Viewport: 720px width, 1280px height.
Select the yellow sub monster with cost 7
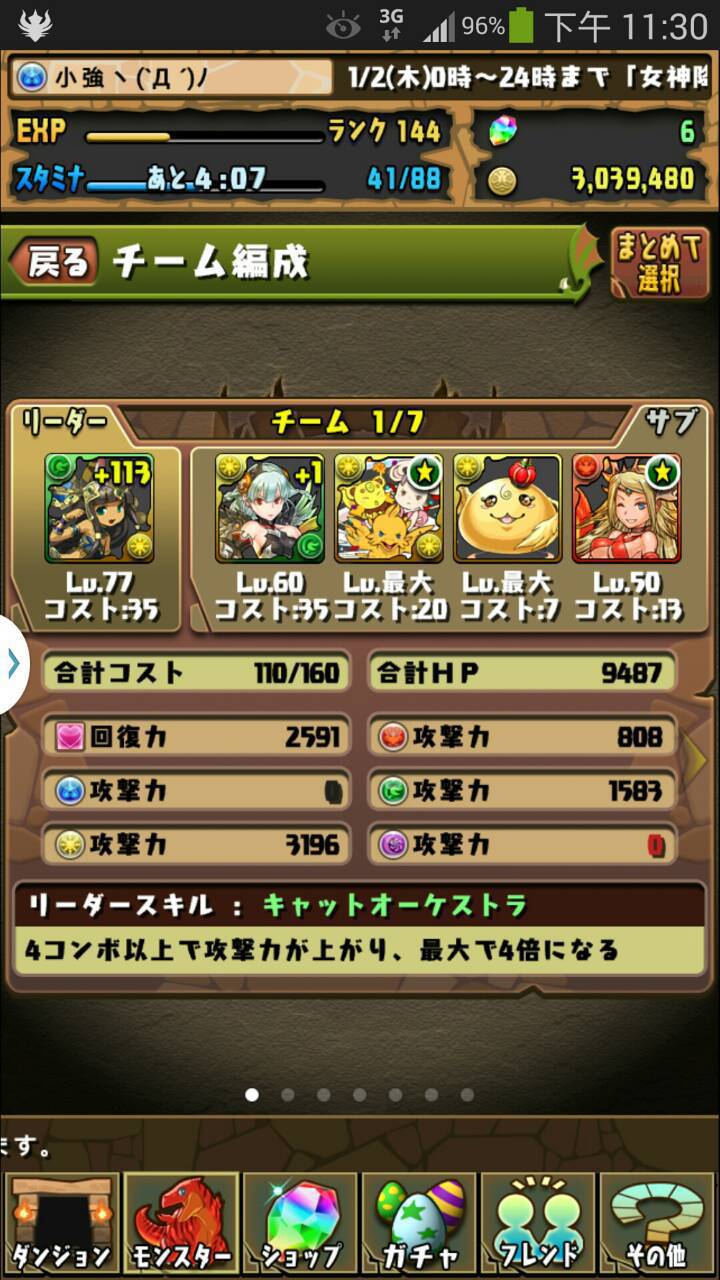click(507, 508)
